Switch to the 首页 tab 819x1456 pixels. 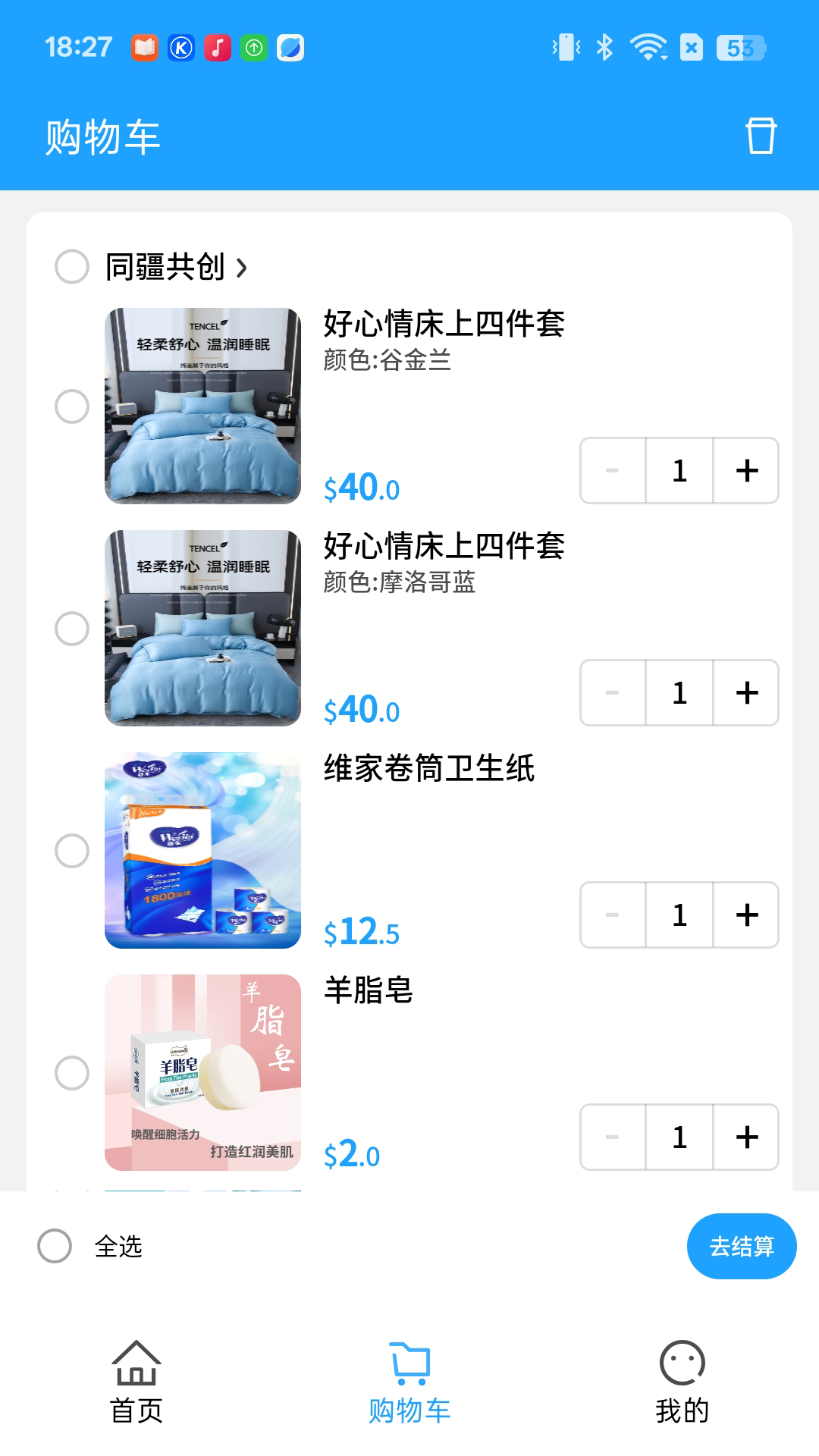pos(136,1382)
